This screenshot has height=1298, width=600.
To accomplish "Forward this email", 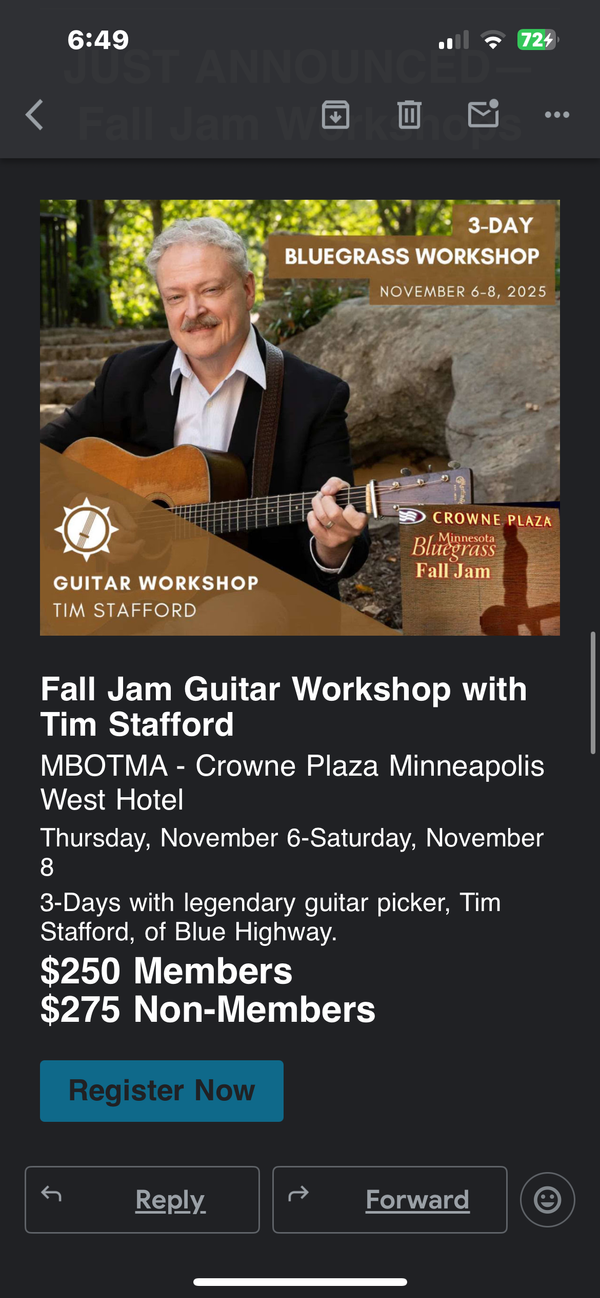I will (390, 1200).
